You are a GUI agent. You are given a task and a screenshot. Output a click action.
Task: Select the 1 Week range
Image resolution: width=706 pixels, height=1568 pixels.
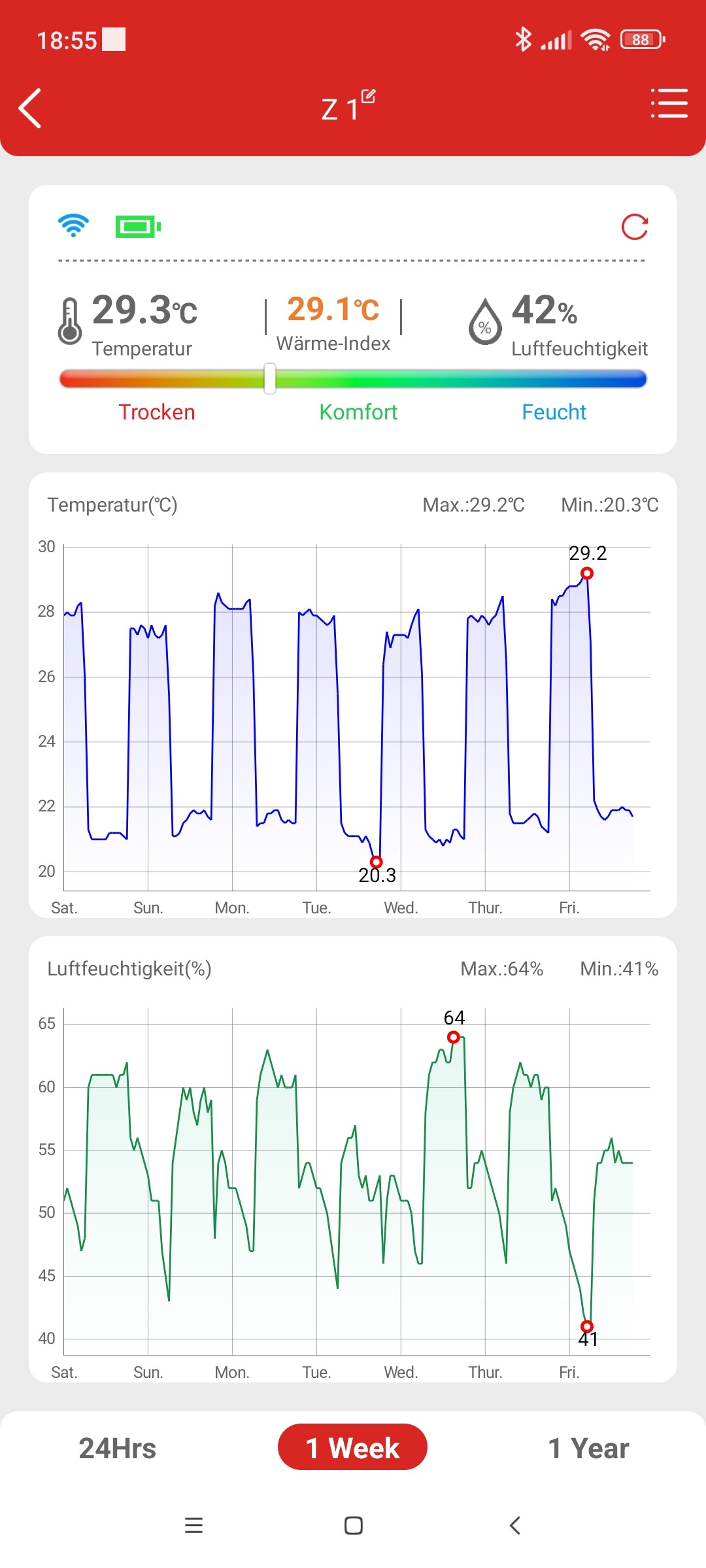(352, 1447)
